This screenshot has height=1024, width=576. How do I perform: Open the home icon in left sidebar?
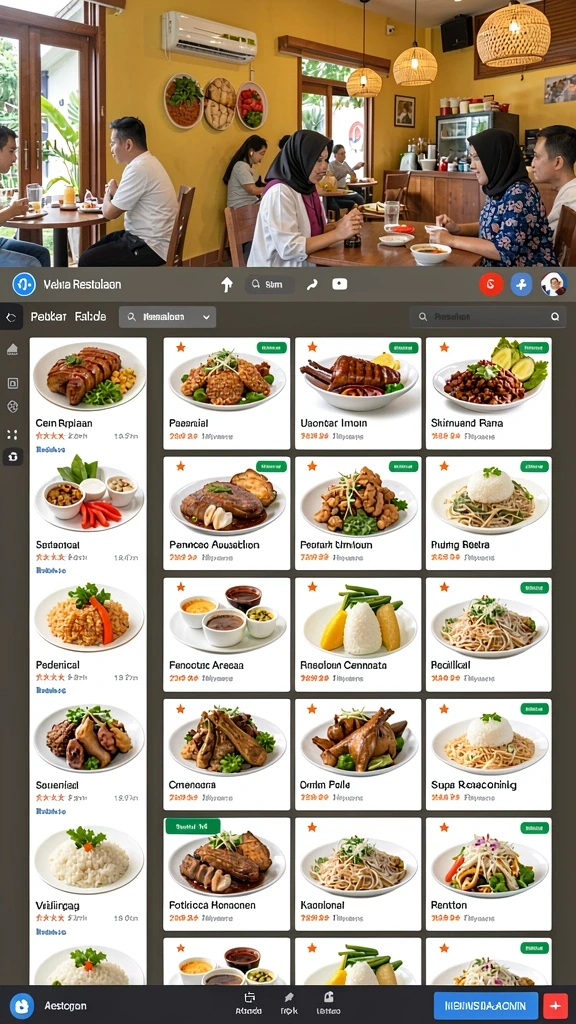[x=12, y=350]
